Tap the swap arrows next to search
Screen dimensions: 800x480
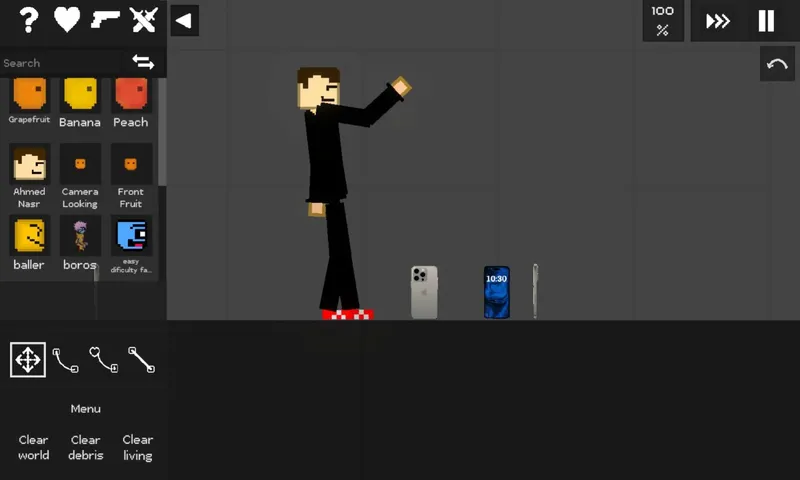pos(143,63)
